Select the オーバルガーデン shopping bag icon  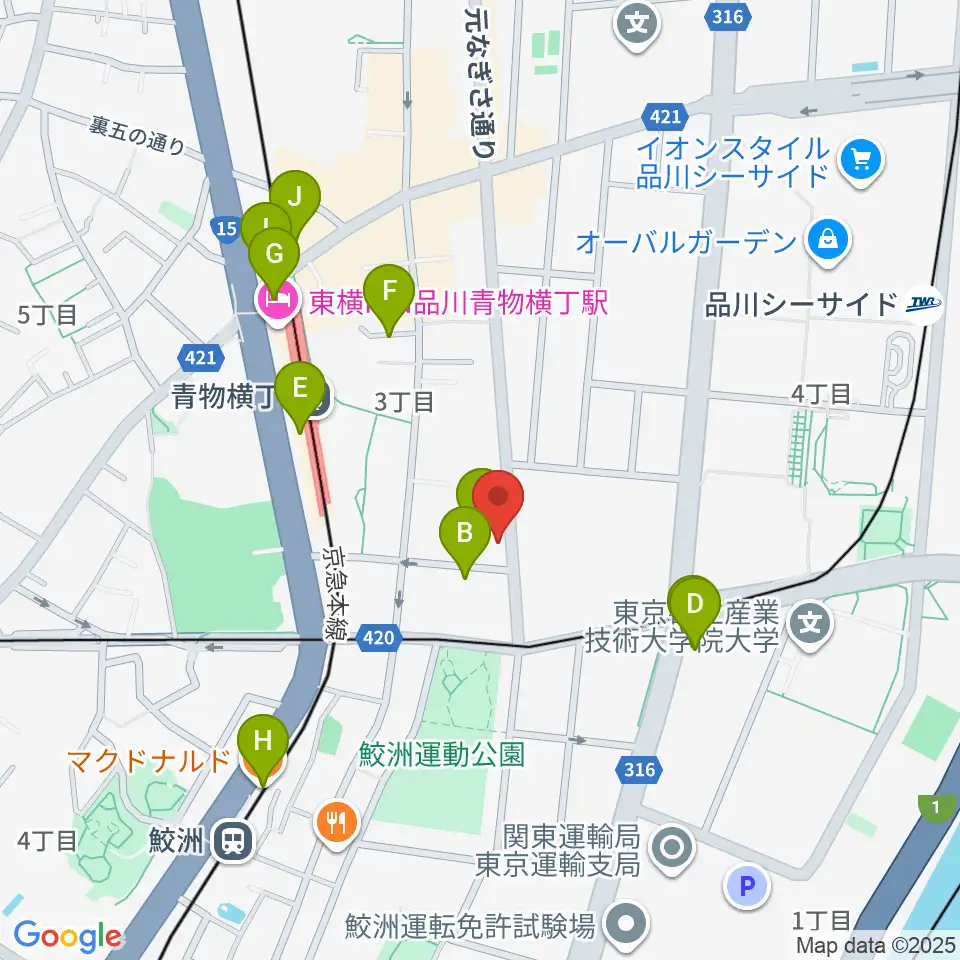828,241
